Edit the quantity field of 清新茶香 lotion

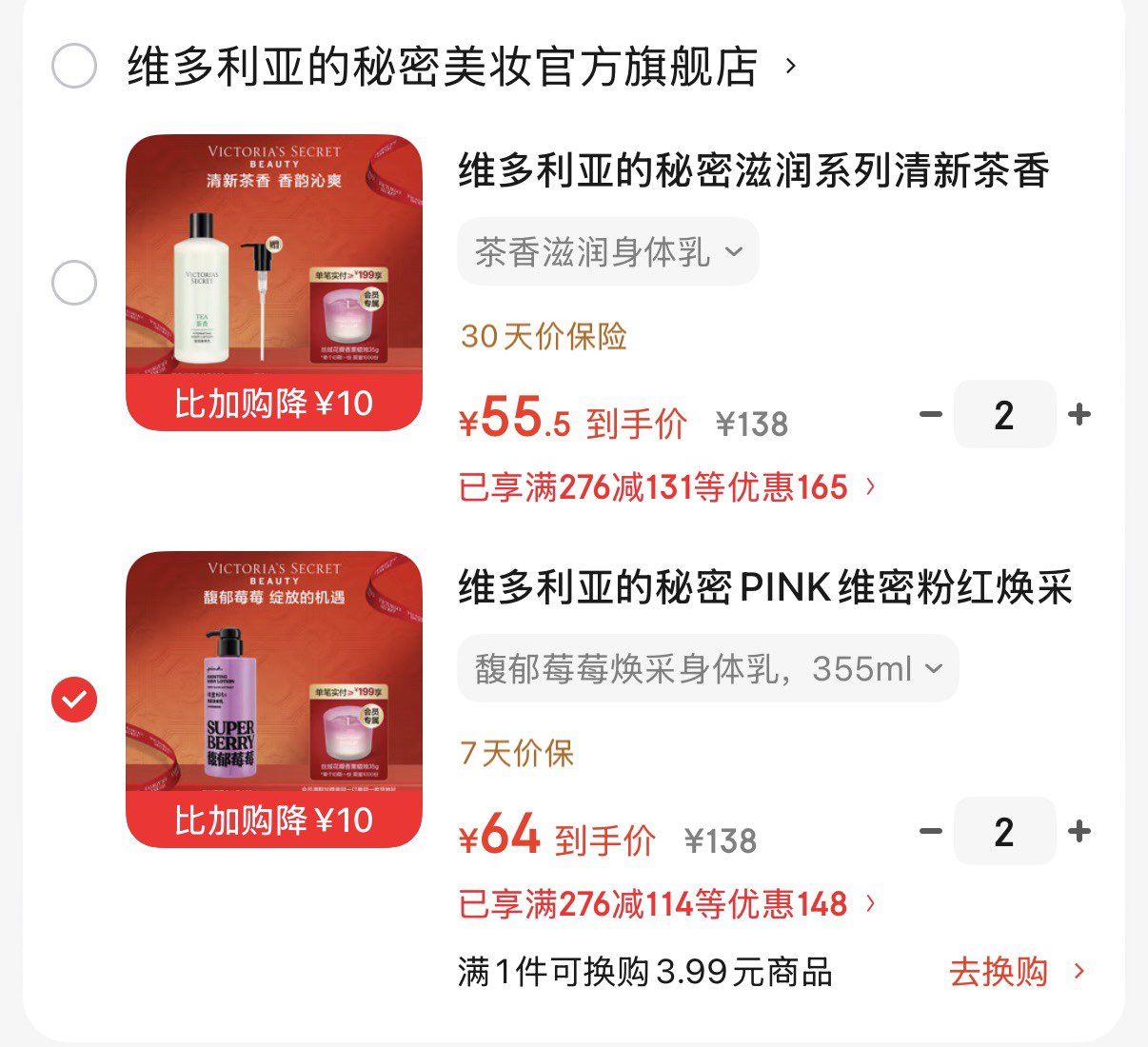(x=1004, y=415)
